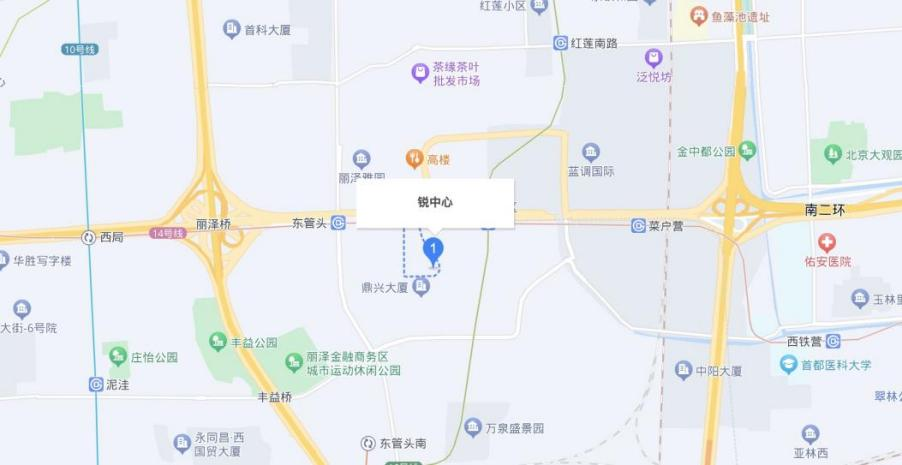Select the 蓝调国际 building marker
902x465 pixels.
click(x=591, y=152)
